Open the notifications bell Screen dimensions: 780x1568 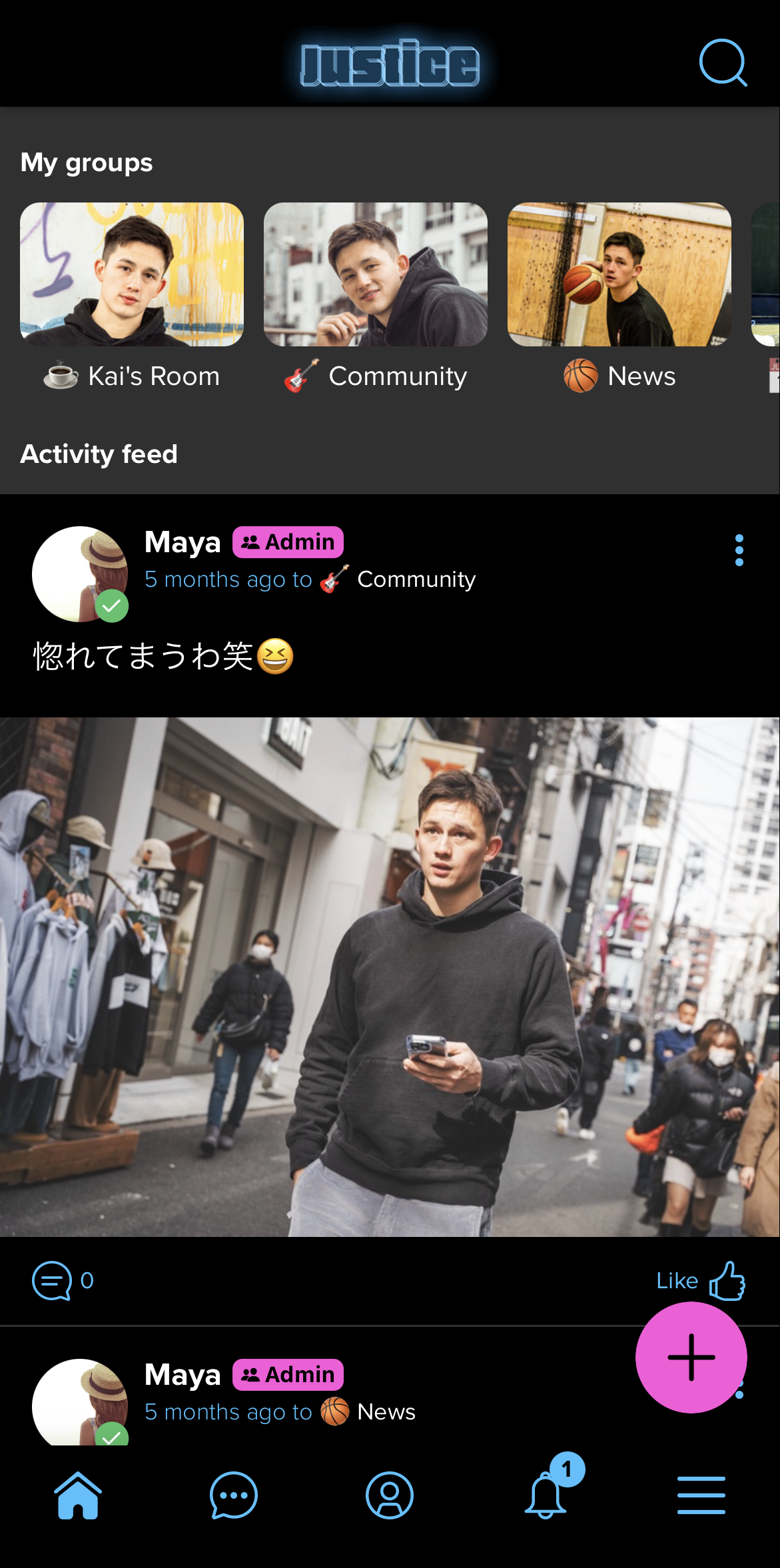(547, 1495)
